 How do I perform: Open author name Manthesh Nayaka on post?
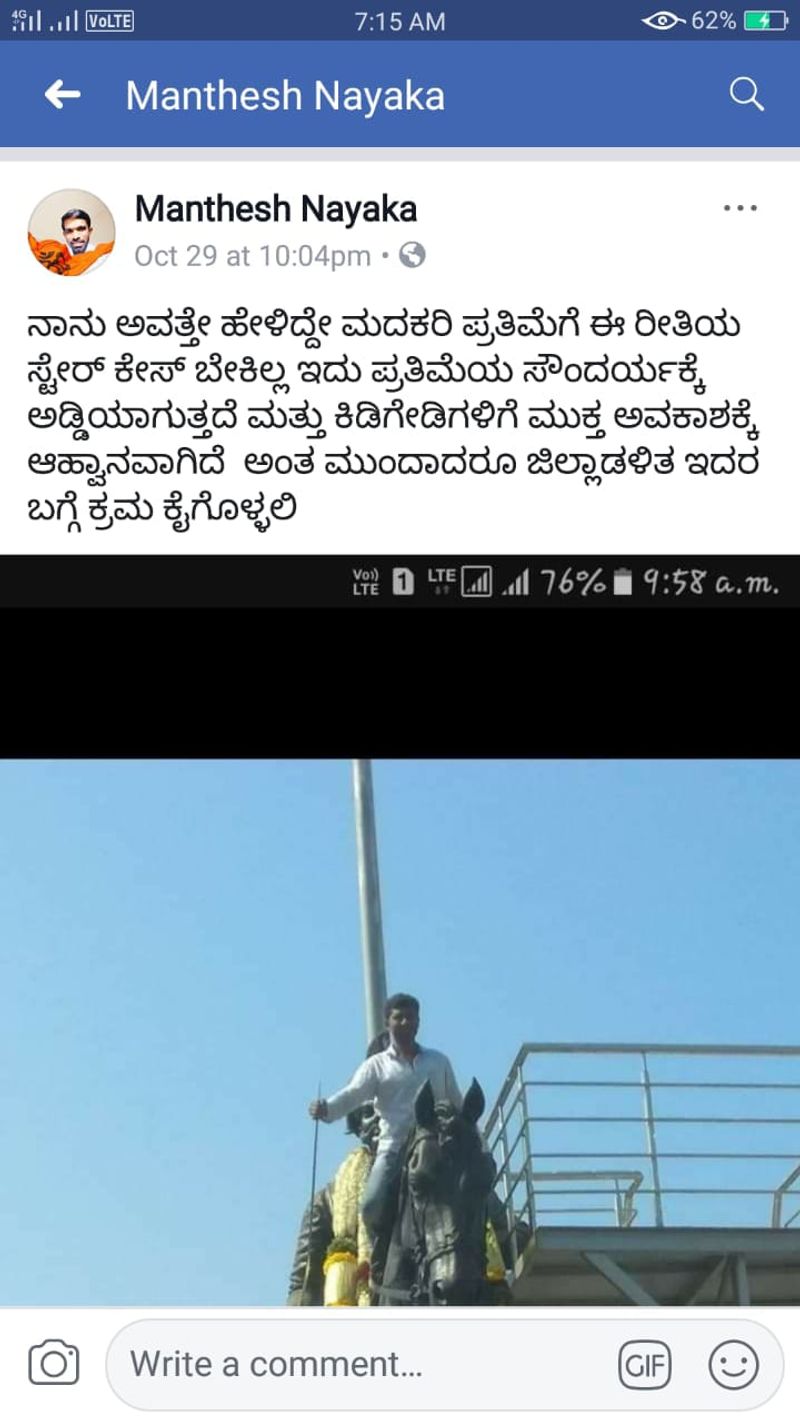(x=275, y=209)
